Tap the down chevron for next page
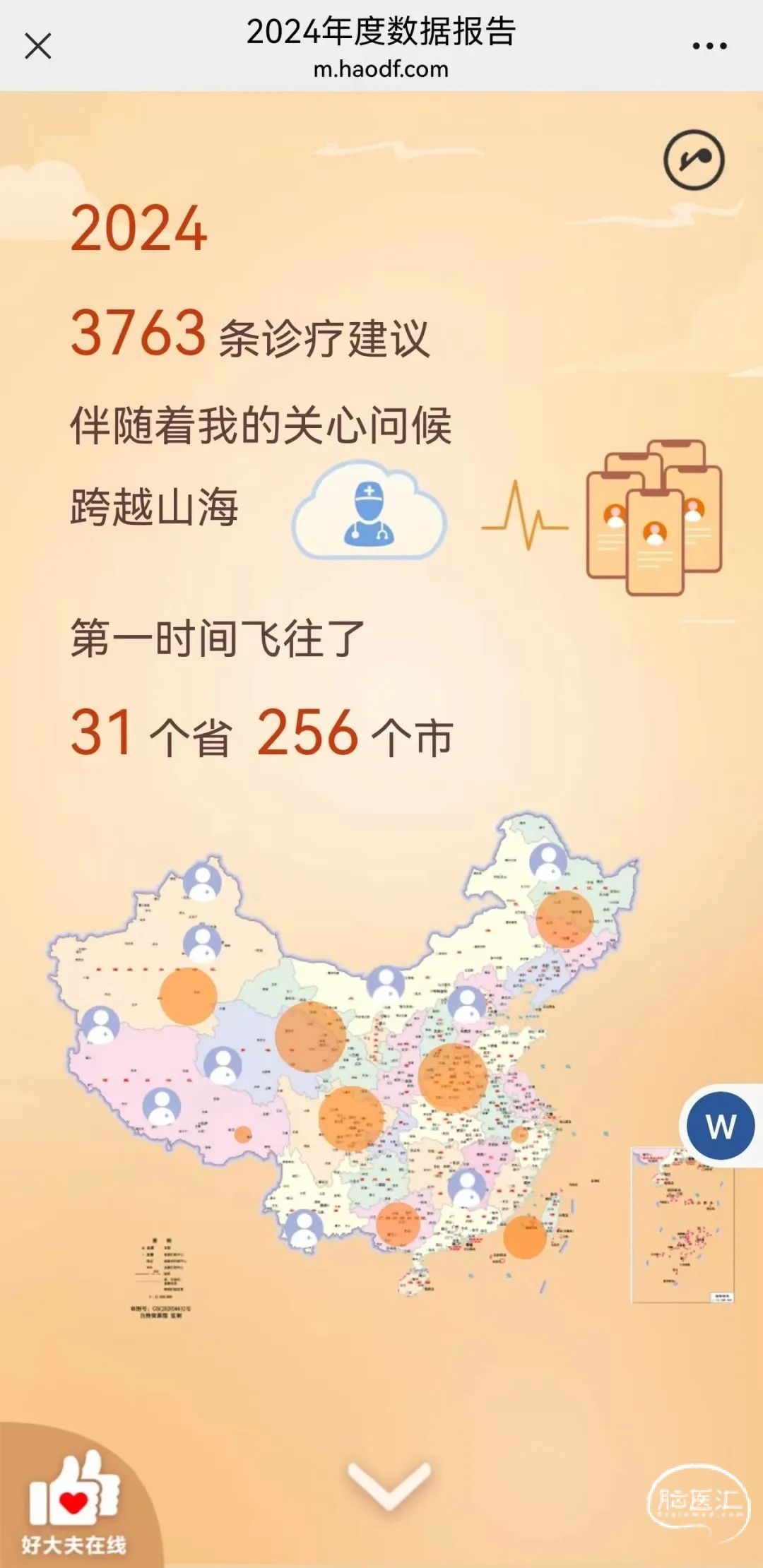 point(389,1485)
